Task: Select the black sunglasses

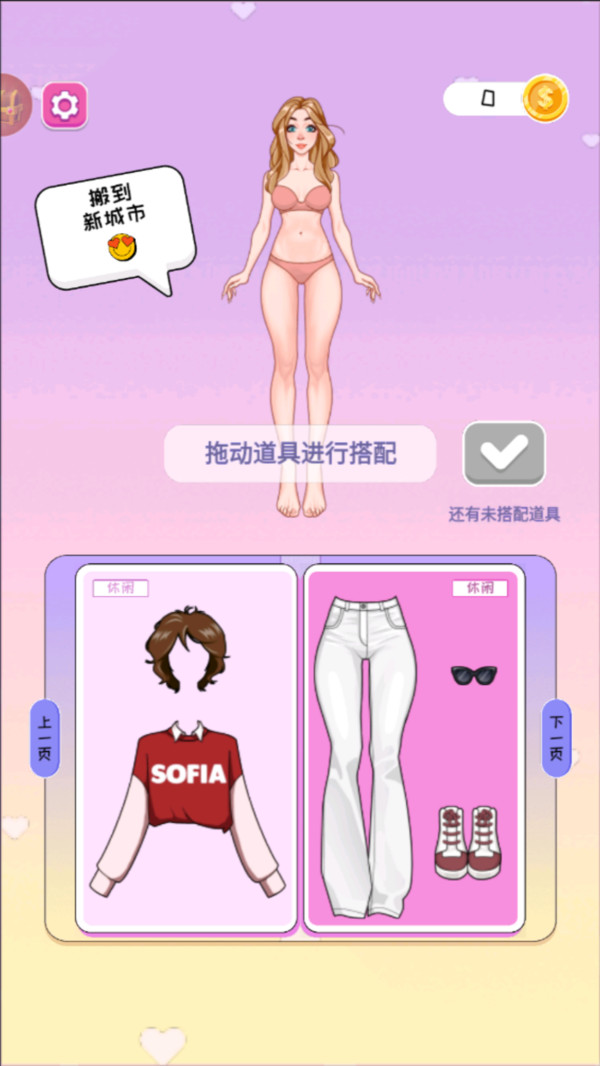Action: point(474,675)
